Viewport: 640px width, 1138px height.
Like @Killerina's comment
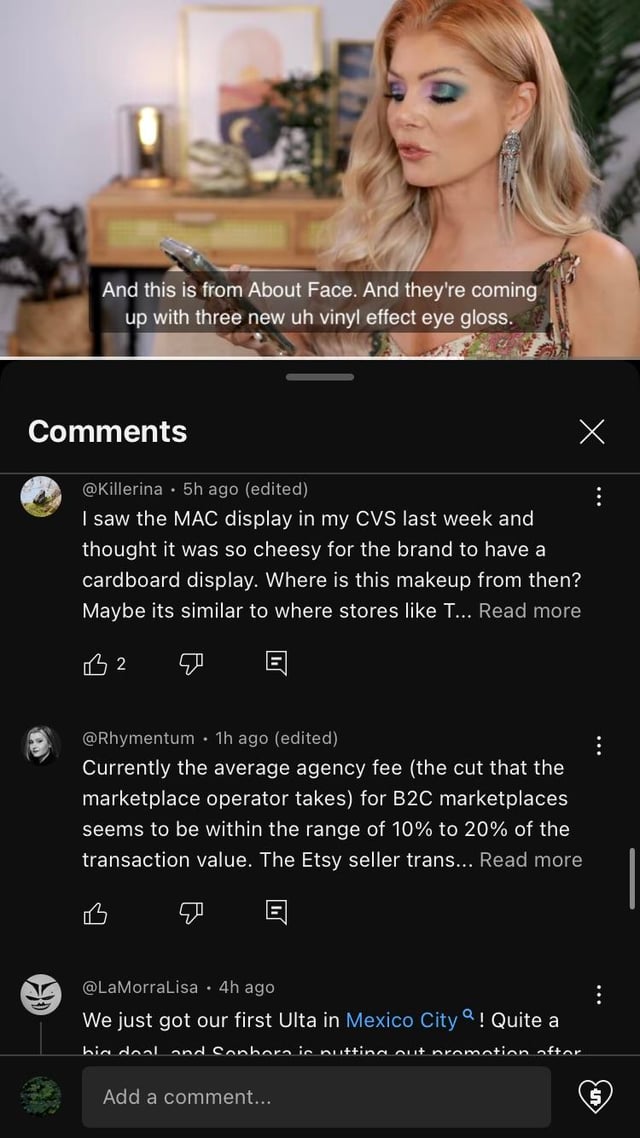[x=95, y=662]
